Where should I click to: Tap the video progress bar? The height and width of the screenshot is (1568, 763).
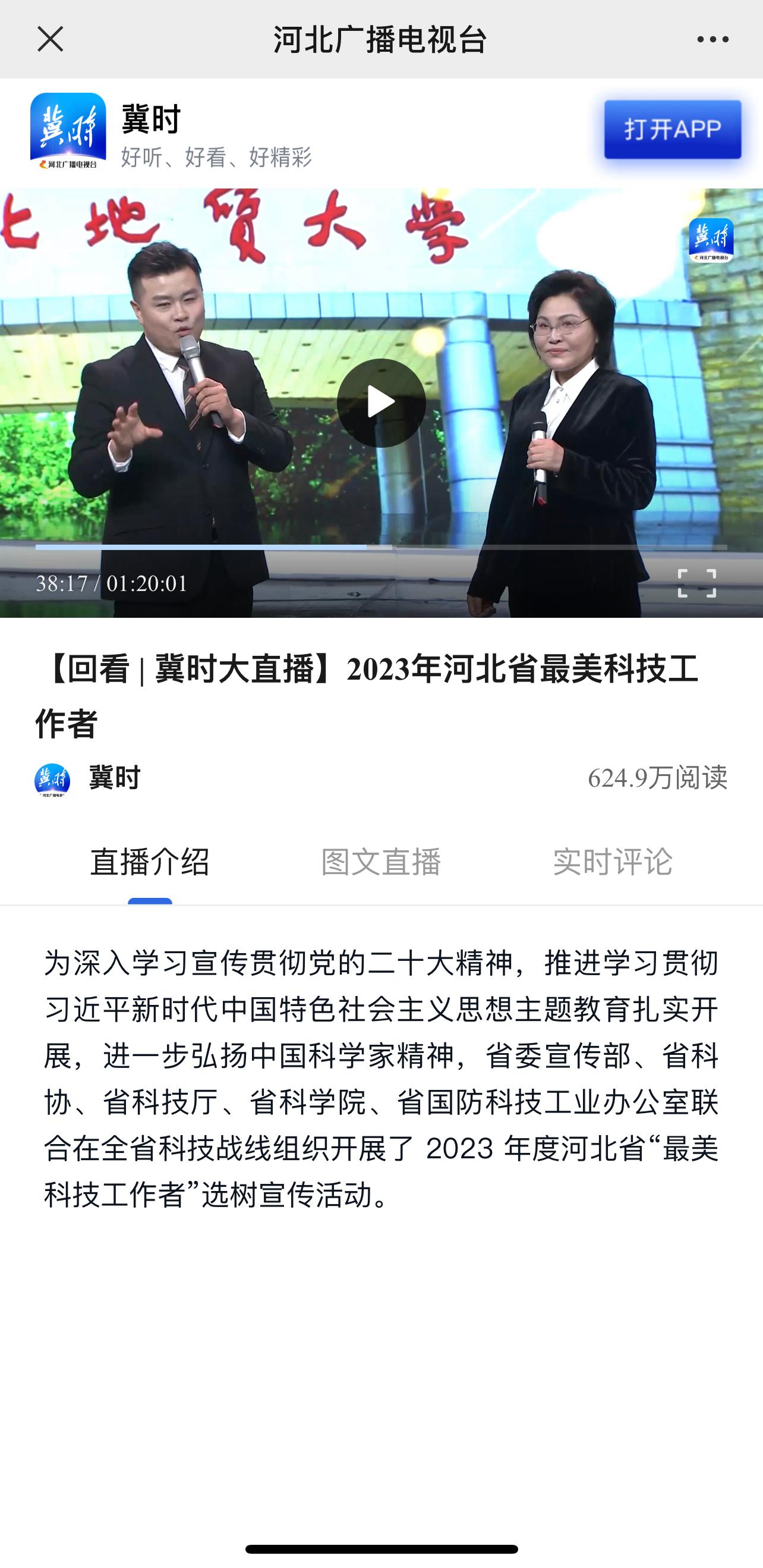coord(381,547)
